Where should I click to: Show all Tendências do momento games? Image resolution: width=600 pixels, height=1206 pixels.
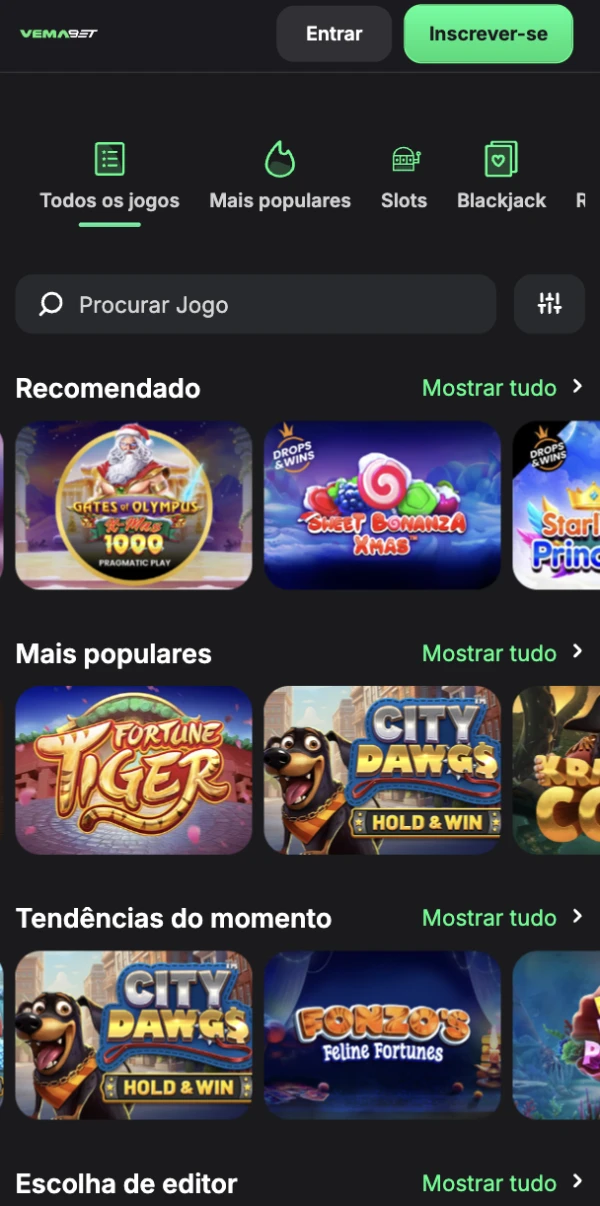502,918
